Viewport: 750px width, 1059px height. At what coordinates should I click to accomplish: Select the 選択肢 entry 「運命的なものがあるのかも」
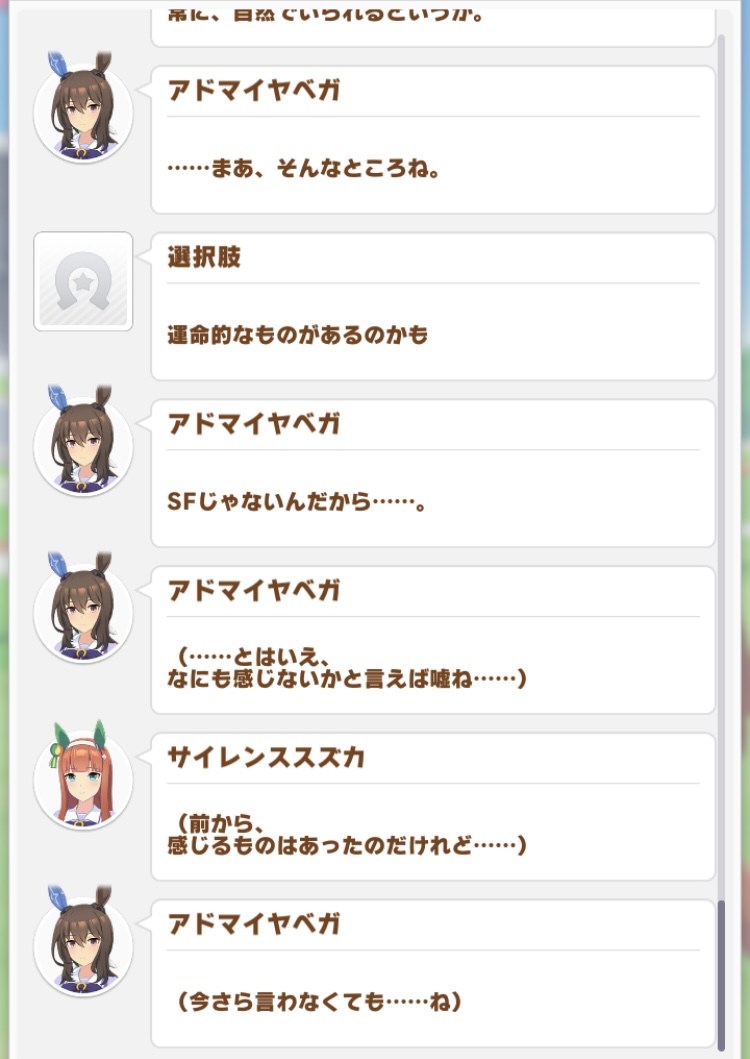click(432, 307)
